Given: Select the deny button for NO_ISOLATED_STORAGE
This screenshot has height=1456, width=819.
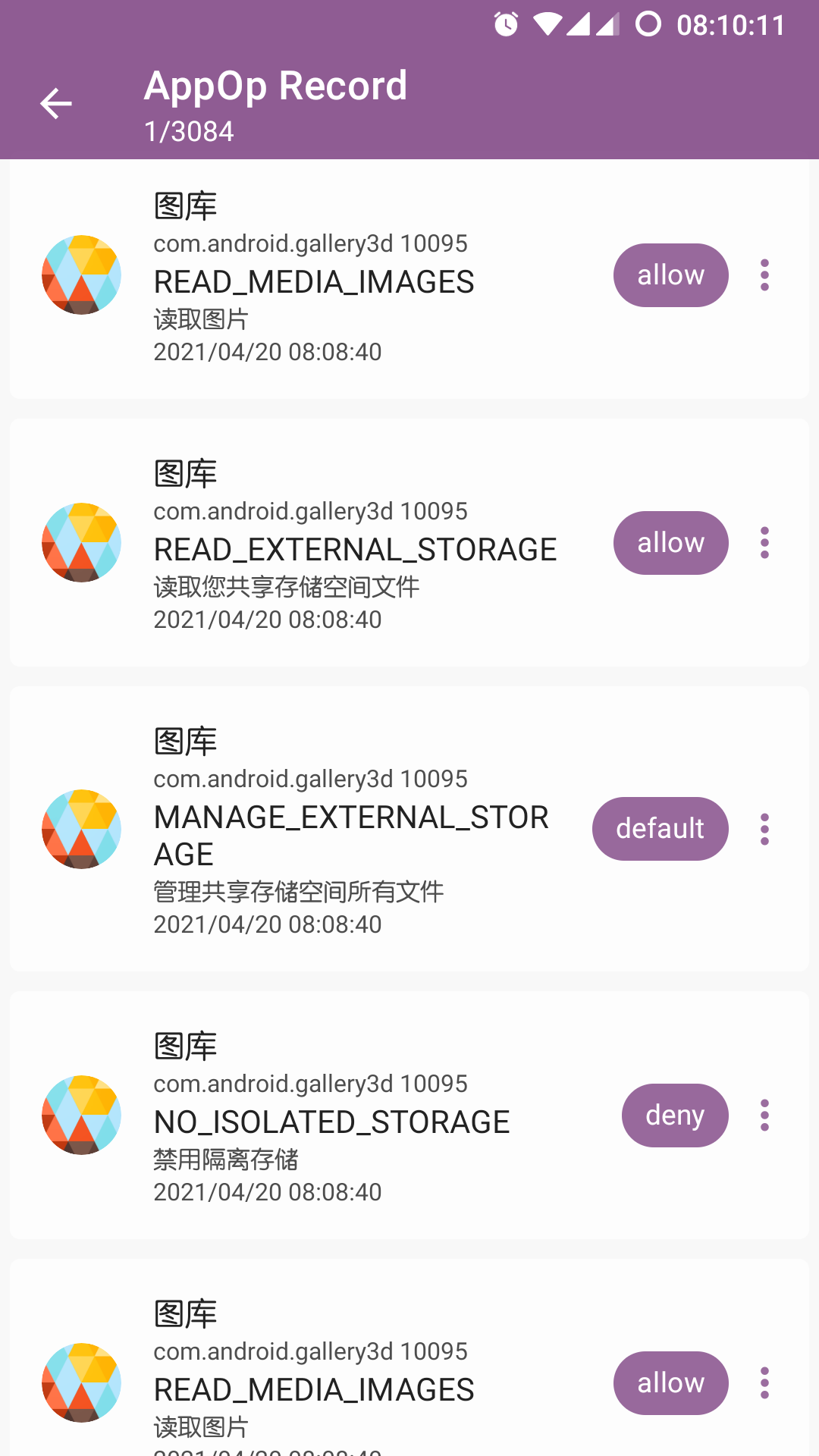Looking at the screenshot, I should tap(675, 1116).
